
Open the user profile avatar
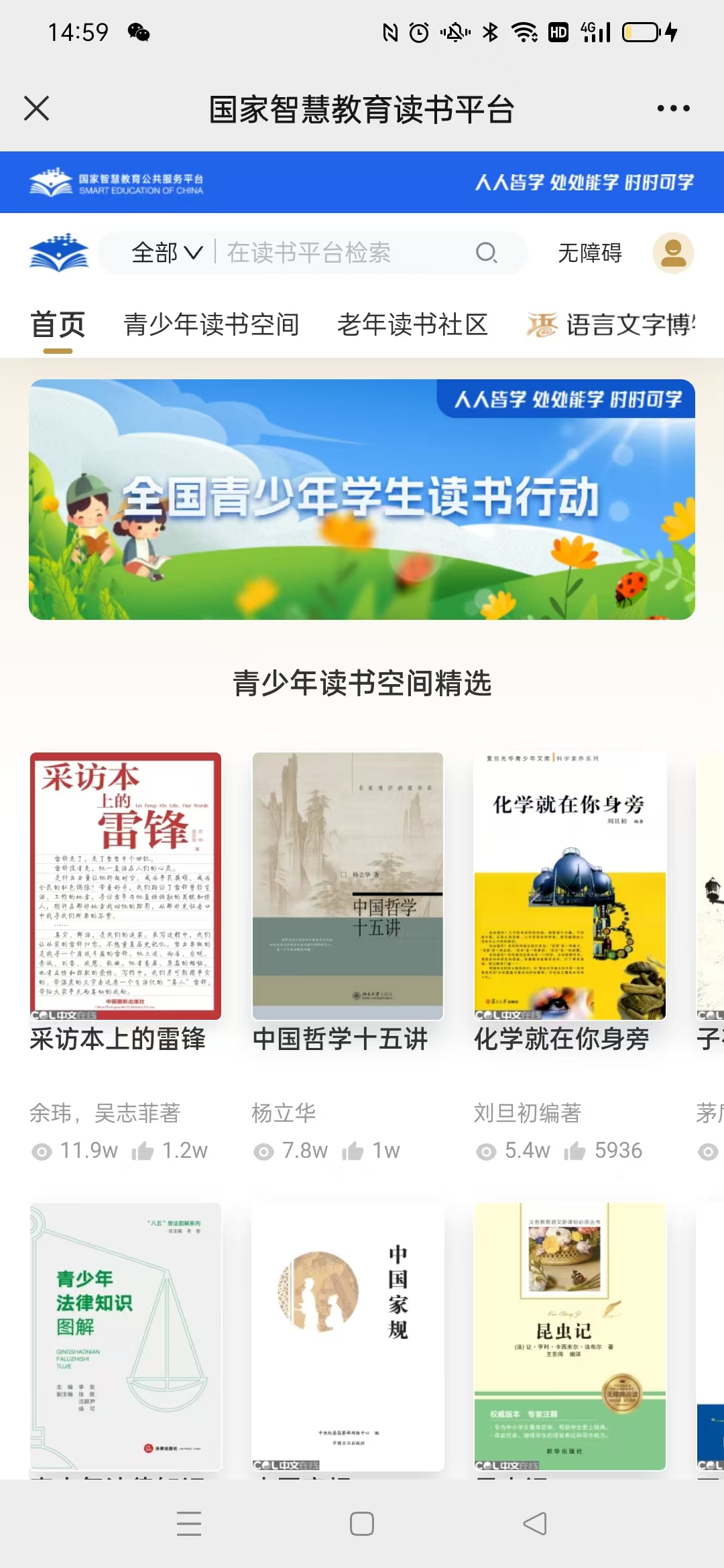point(673,253)
